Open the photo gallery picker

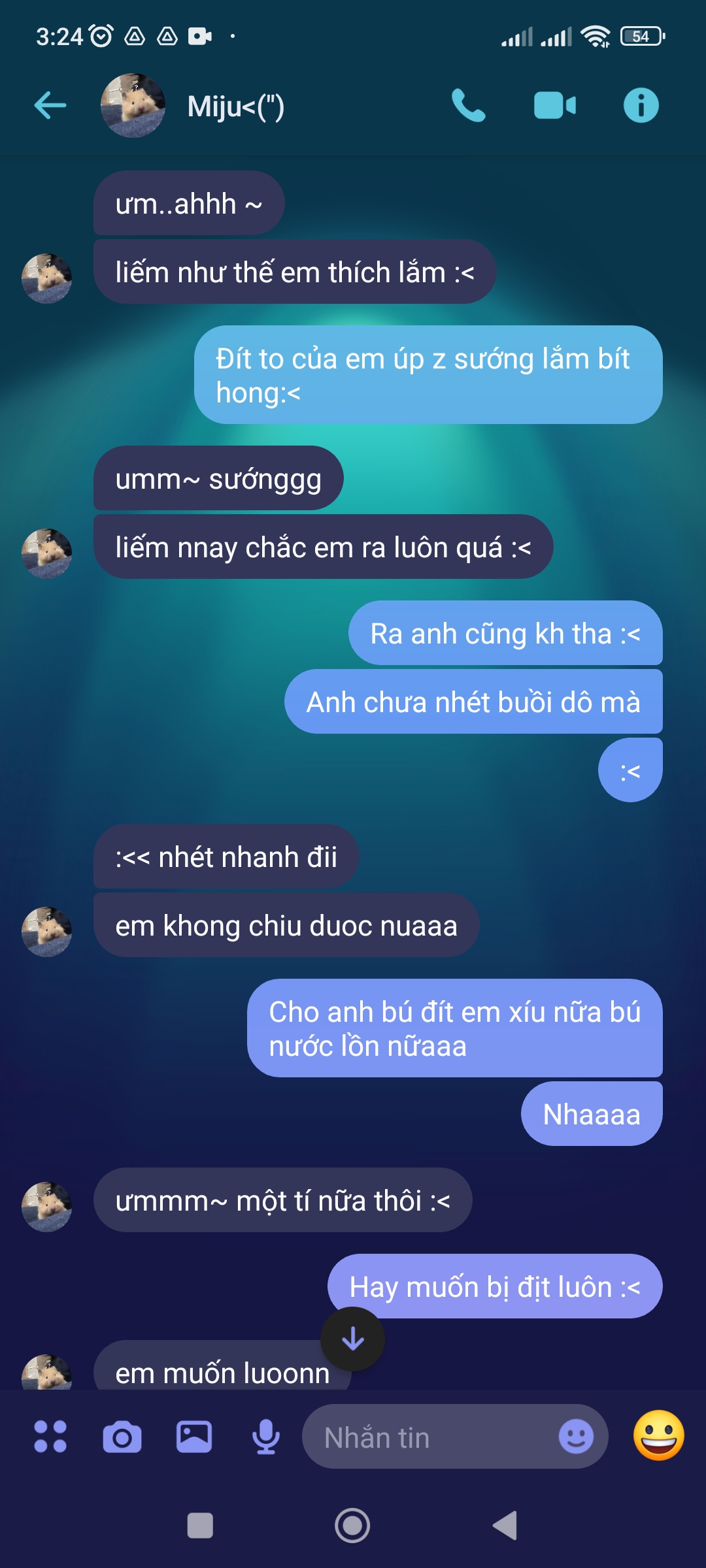[194, 1437]
